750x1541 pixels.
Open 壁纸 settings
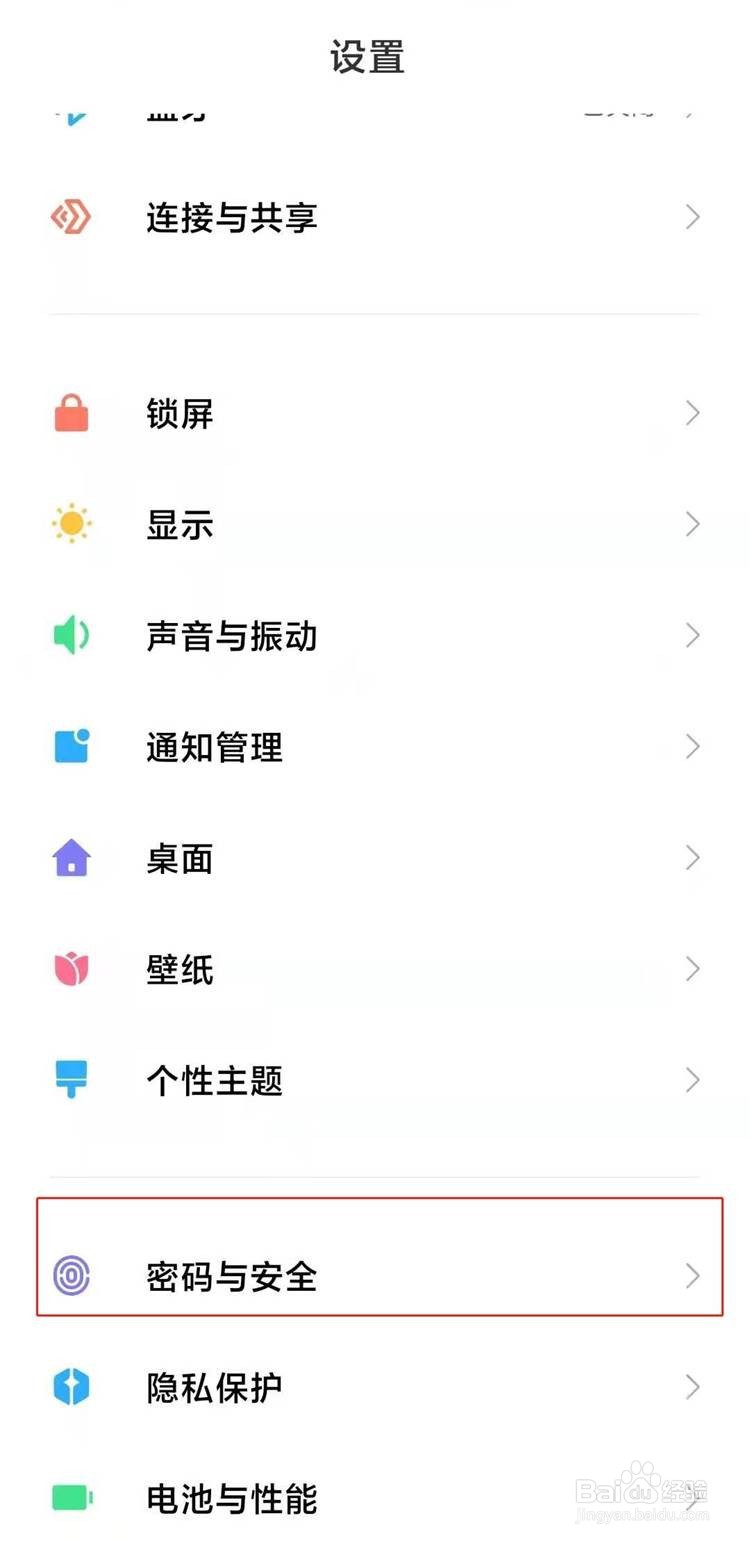[375, 969]
